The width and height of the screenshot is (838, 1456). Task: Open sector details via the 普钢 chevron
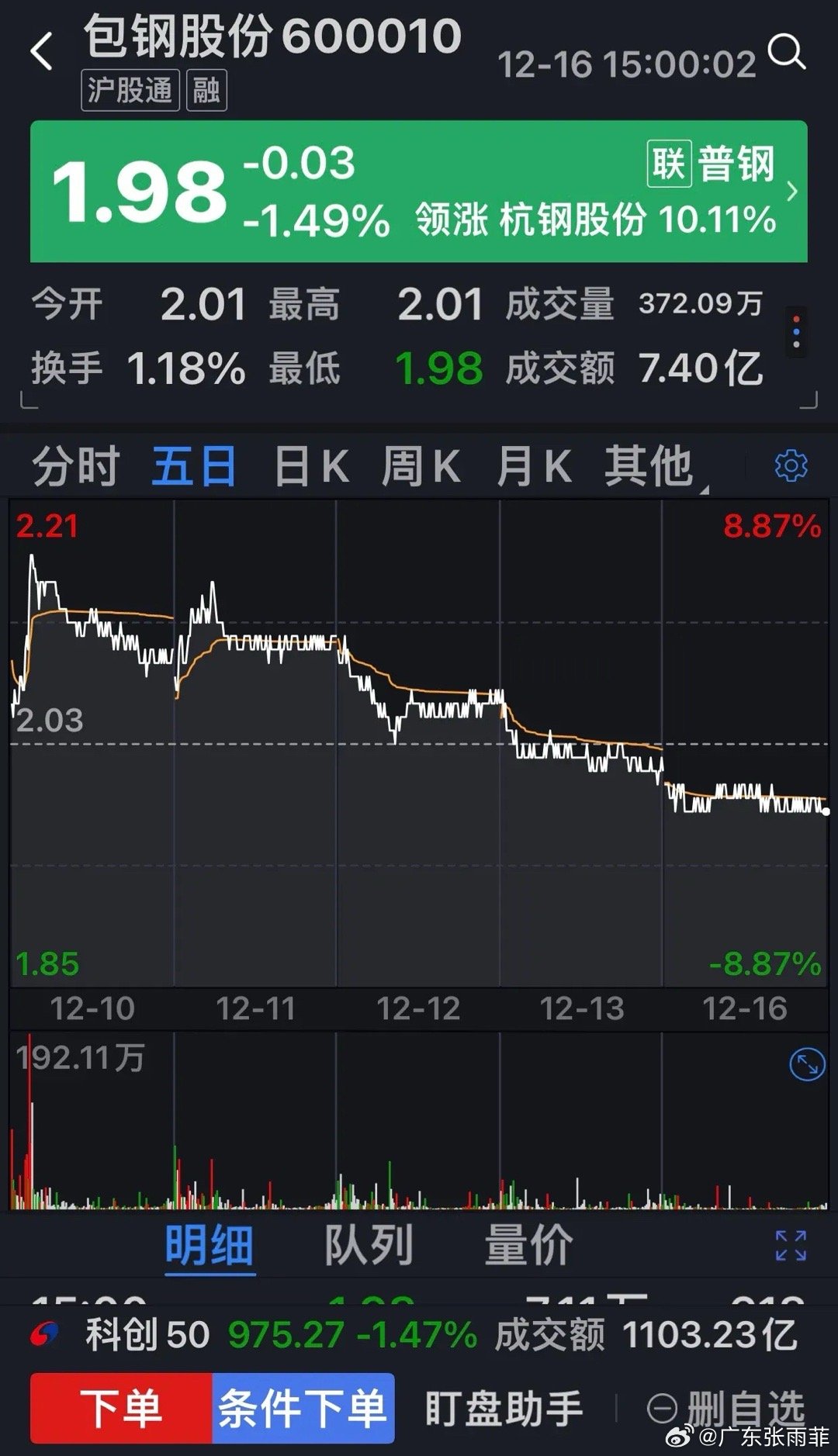click(792, 191)
